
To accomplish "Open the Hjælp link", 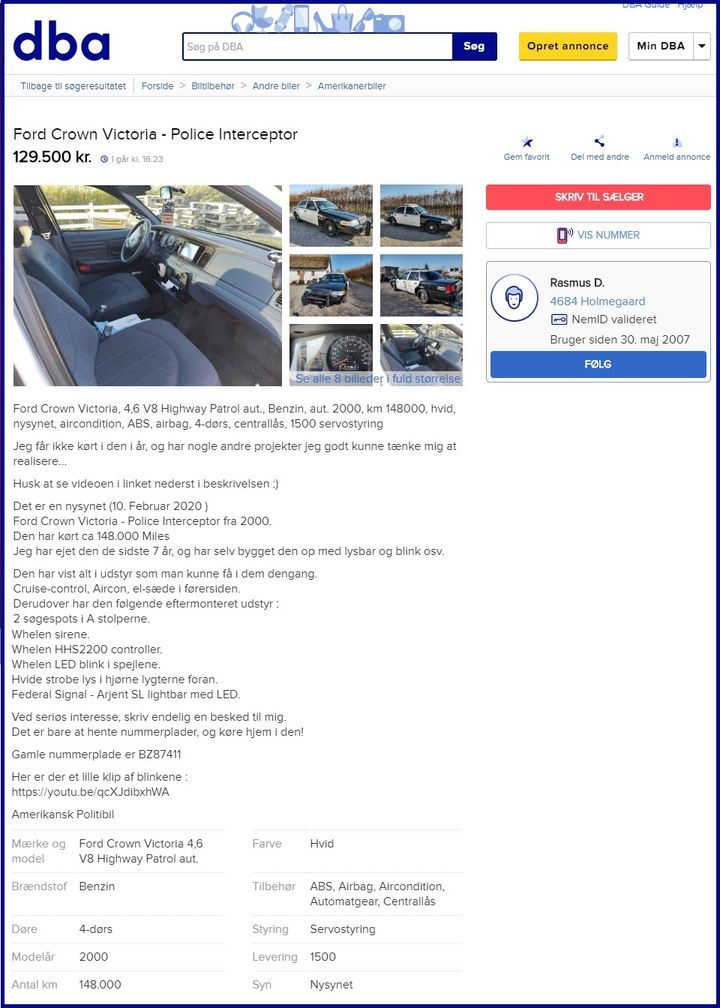I will click(x=690, y=5).
